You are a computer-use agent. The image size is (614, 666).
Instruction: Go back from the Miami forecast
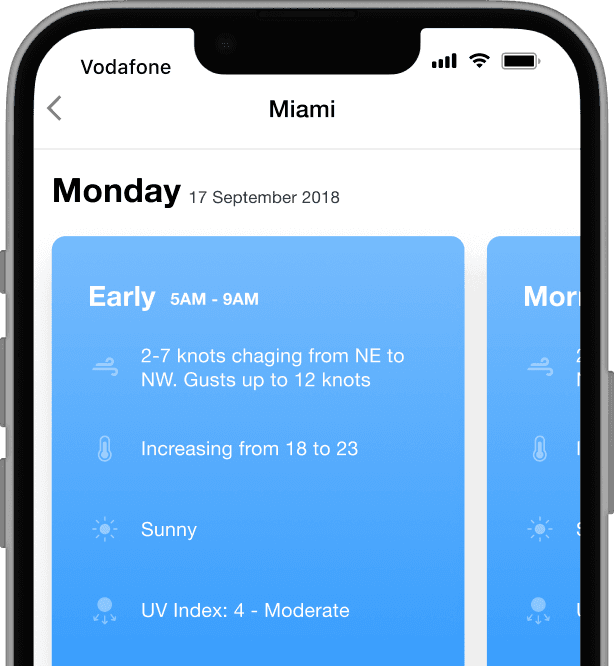(55, 108)
